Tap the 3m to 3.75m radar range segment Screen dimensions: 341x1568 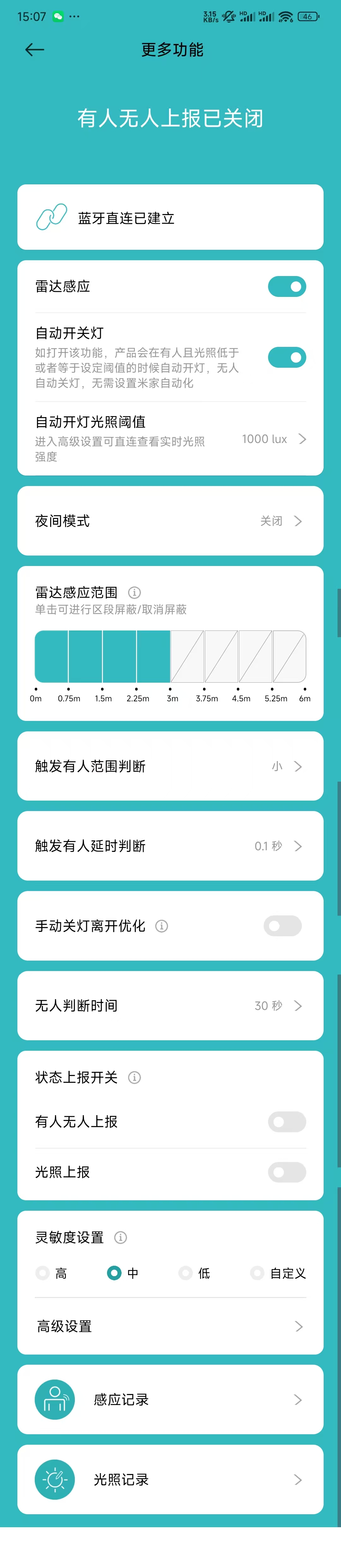tap(187, 656)
